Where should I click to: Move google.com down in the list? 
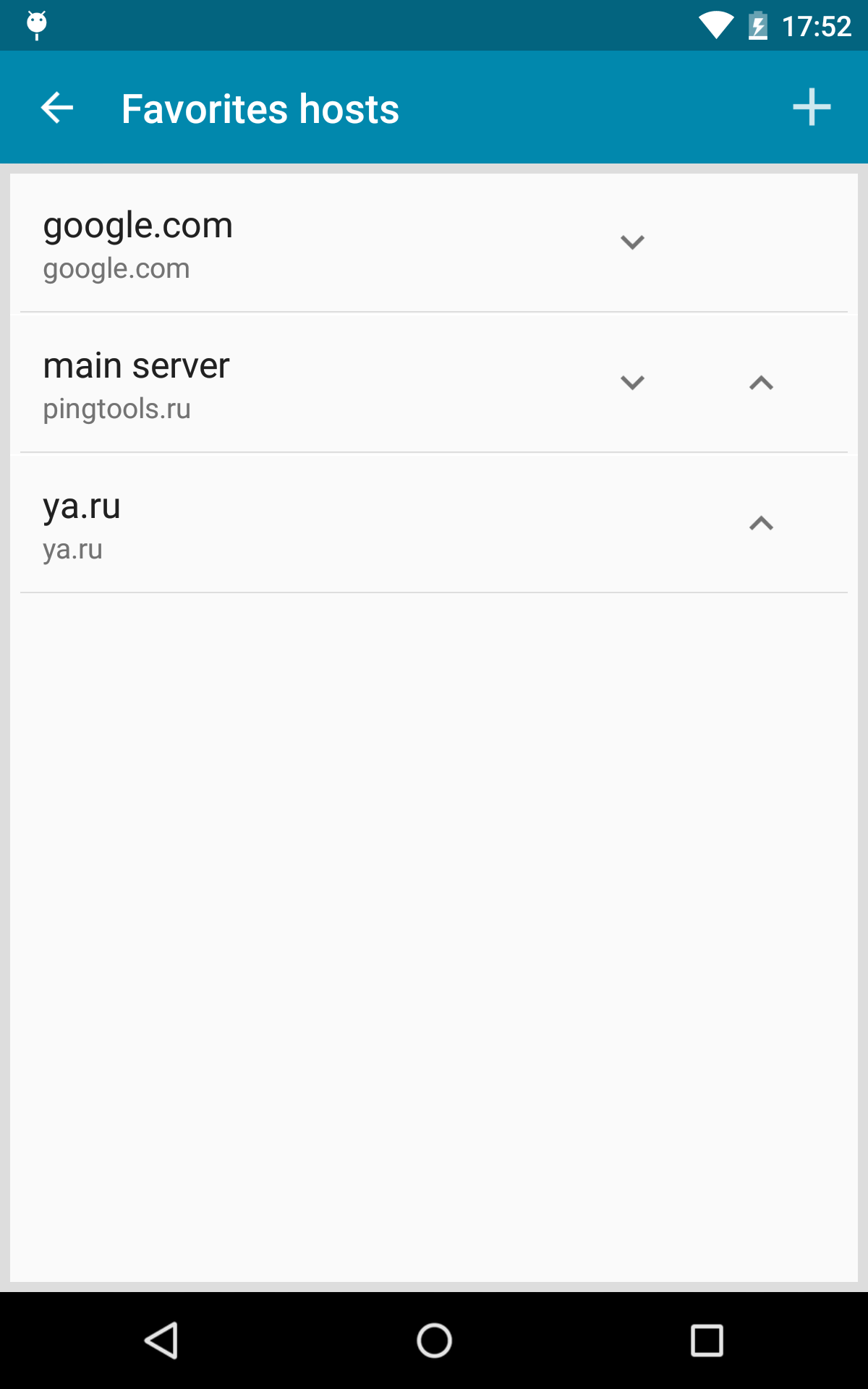point(632,242)
